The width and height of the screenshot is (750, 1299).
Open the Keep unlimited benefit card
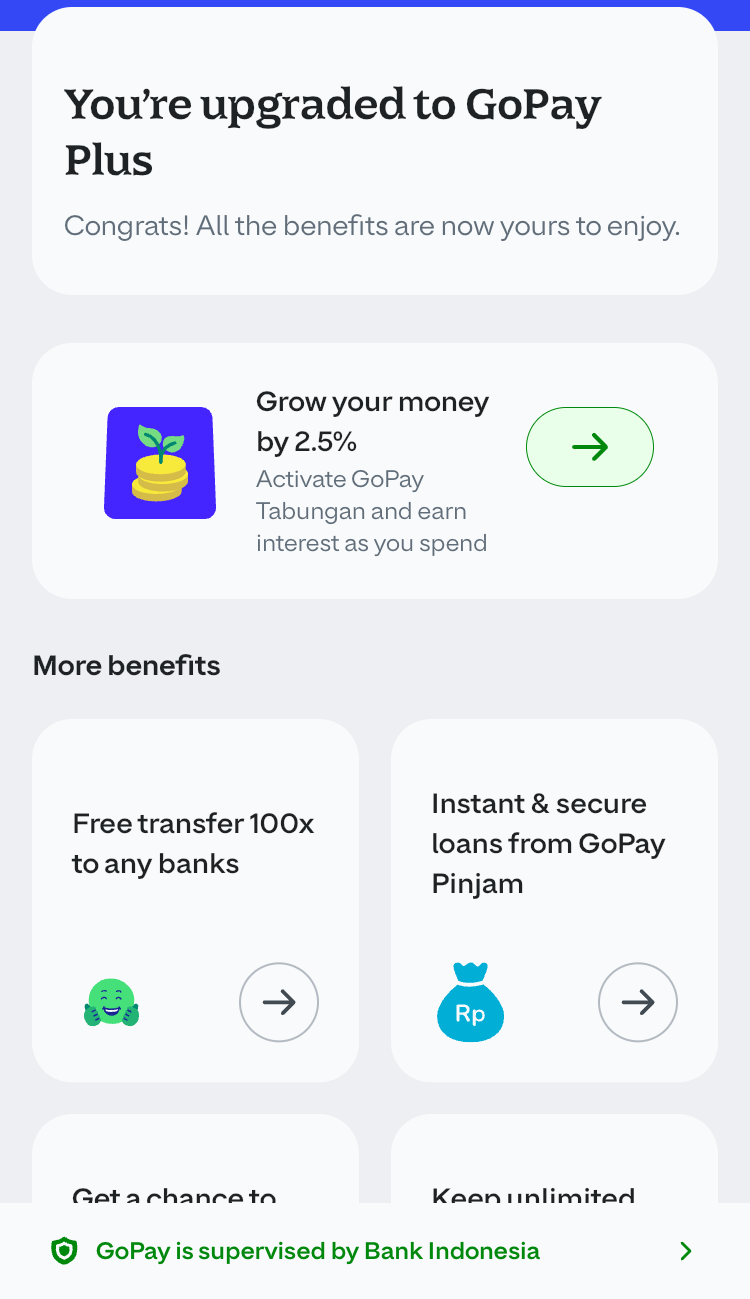pyautogui.click(x=553, y=1165)
